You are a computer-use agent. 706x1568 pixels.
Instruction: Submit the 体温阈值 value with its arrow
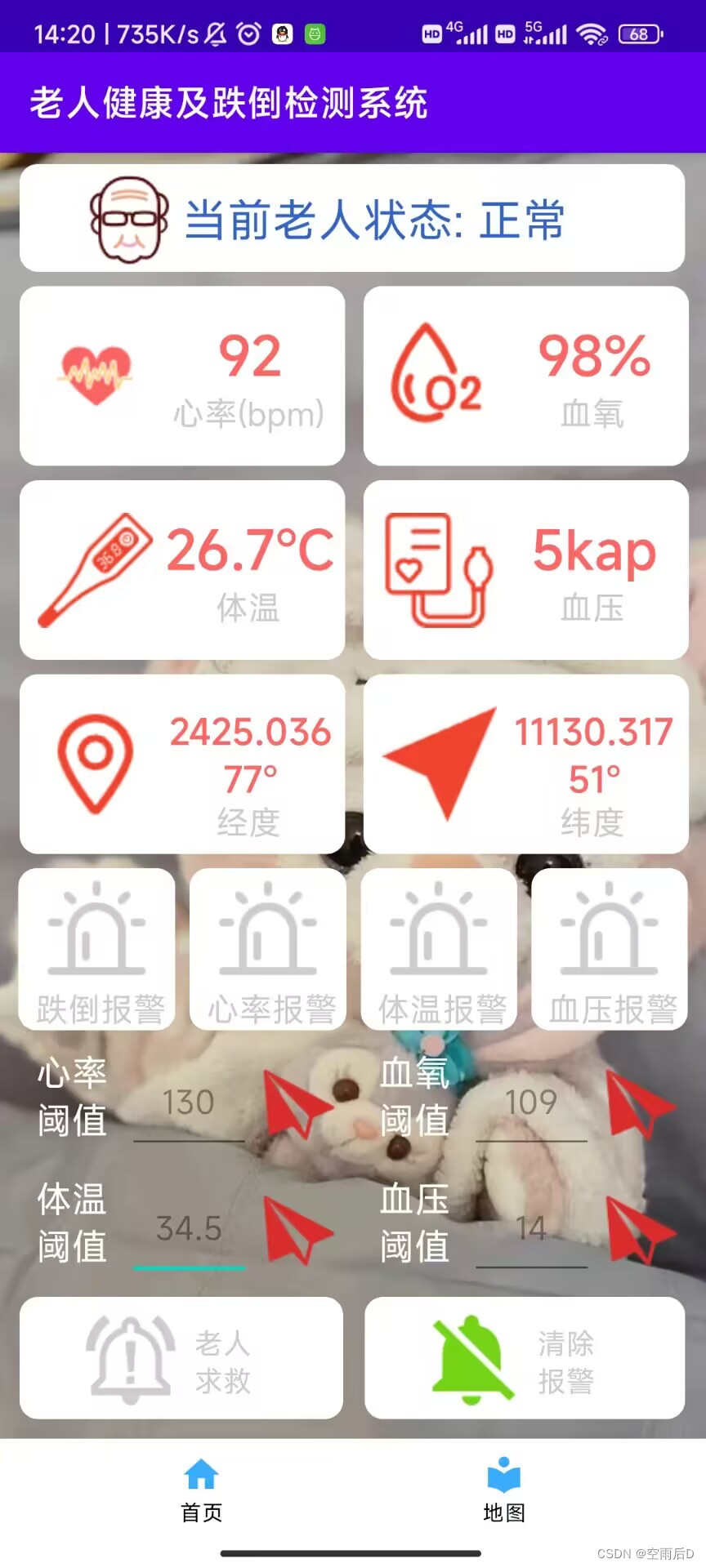(x=297, y=1230)
